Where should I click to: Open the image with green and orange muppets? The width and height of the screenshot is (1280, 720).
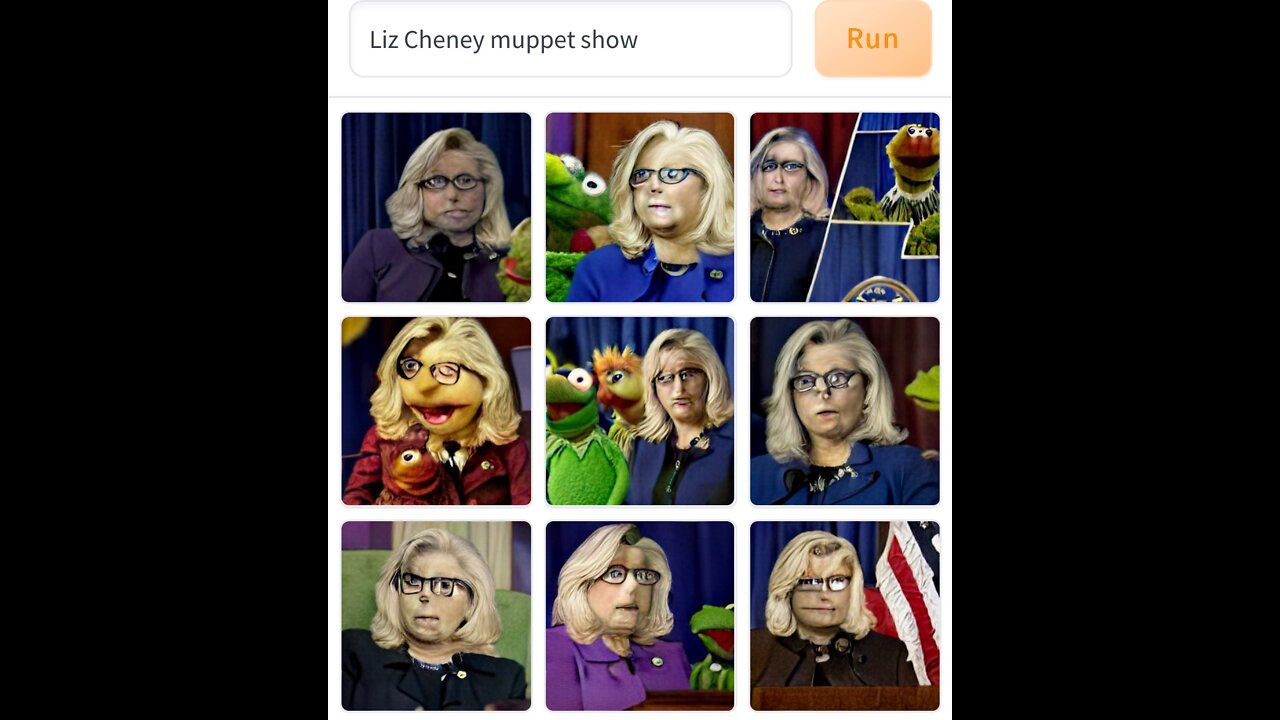tap(640, 411)
